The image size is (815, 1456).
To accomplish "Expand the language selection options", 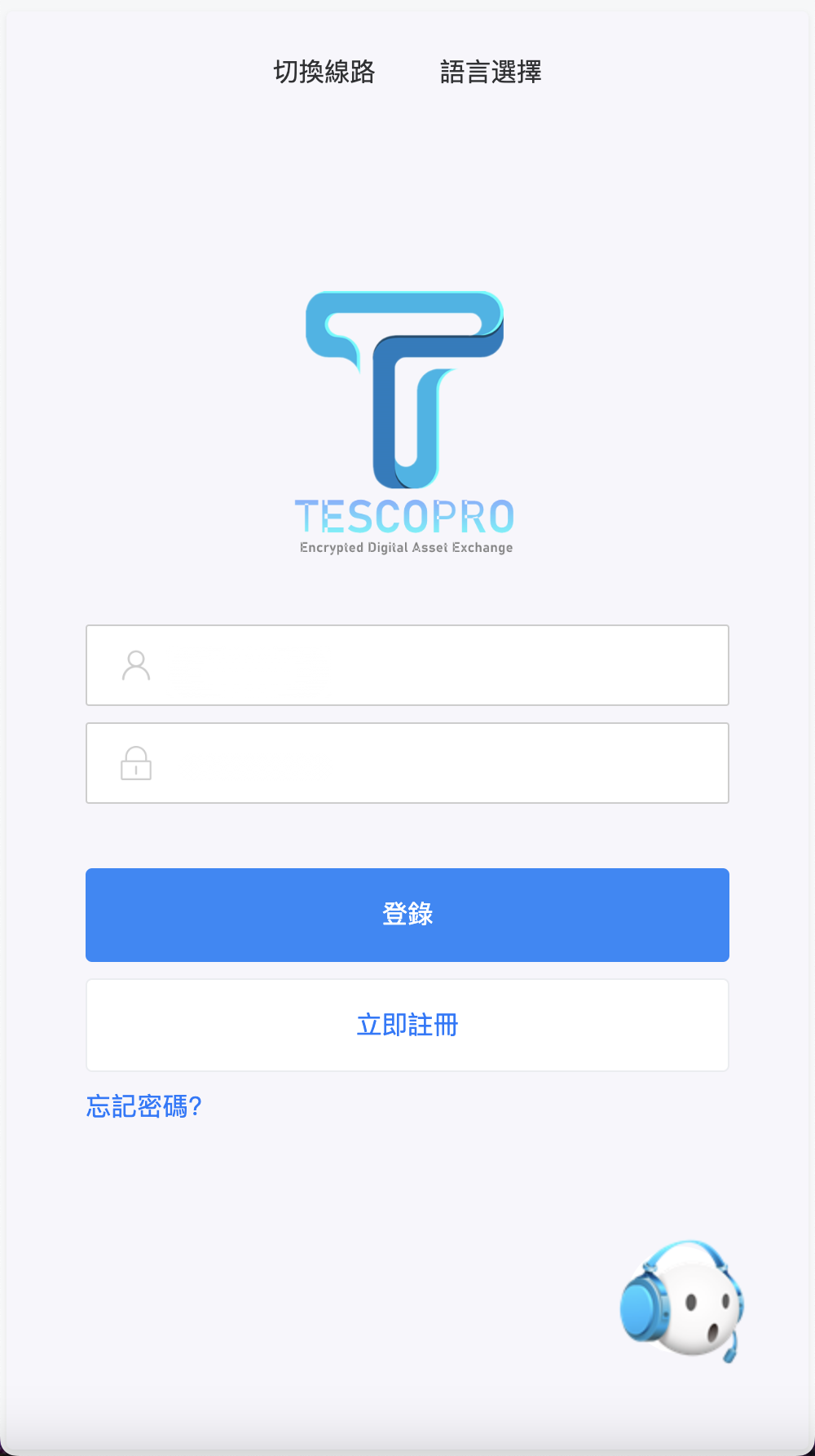I will click(490, 73).
